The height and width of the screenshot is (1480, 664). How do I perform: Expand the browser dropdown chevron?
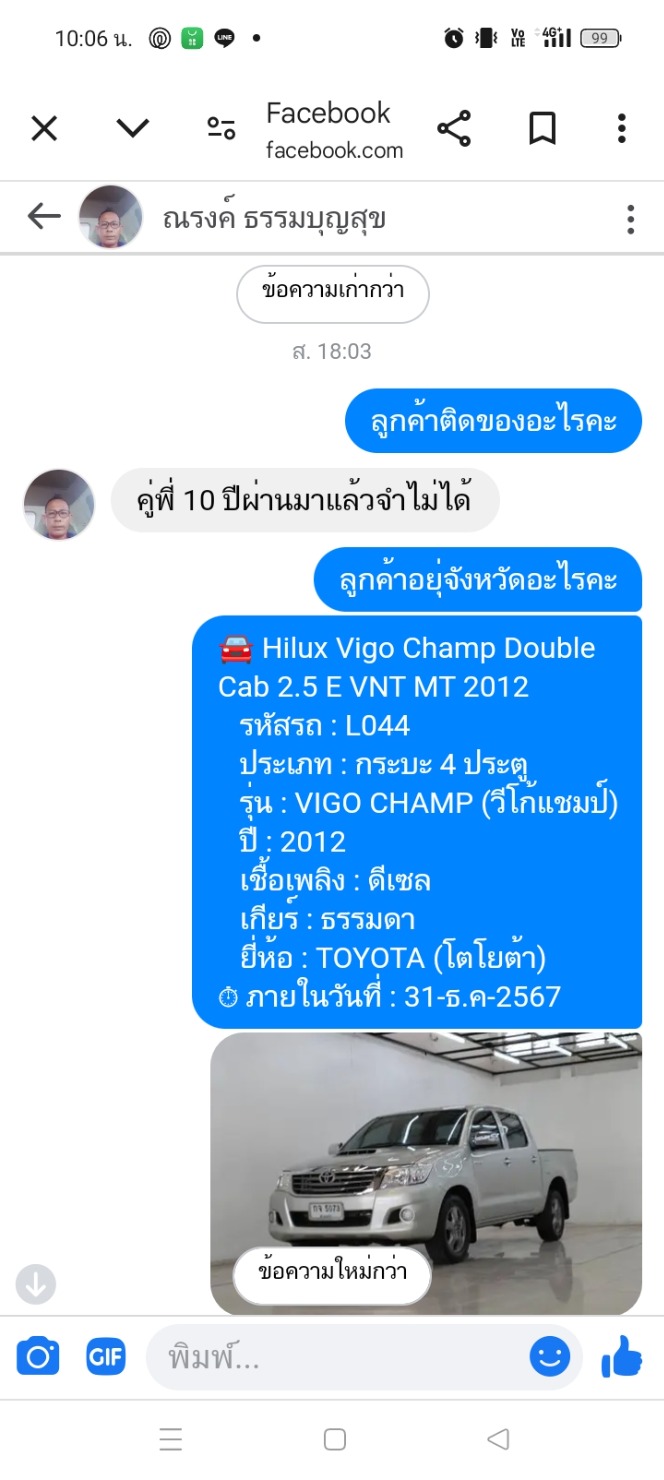[x=132, y=128]
